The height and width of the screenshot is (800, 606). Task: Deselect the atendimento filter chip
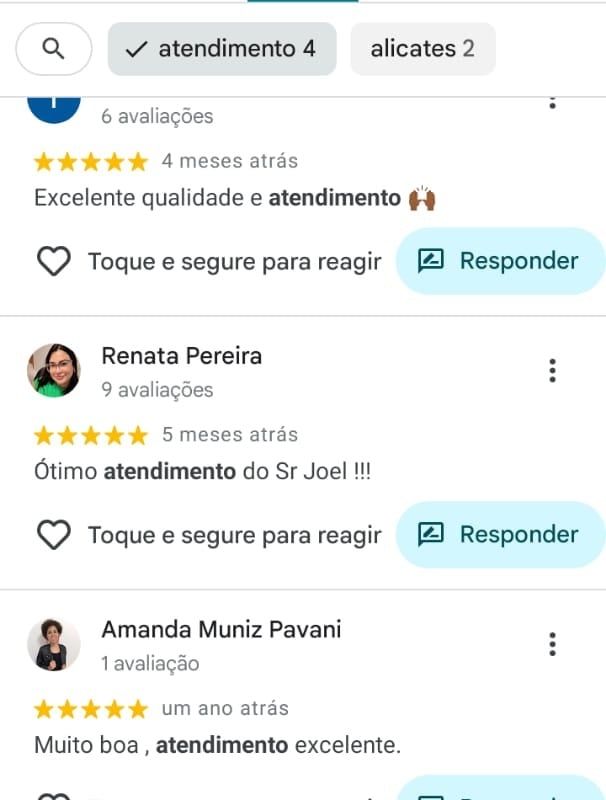pos(222,49)
